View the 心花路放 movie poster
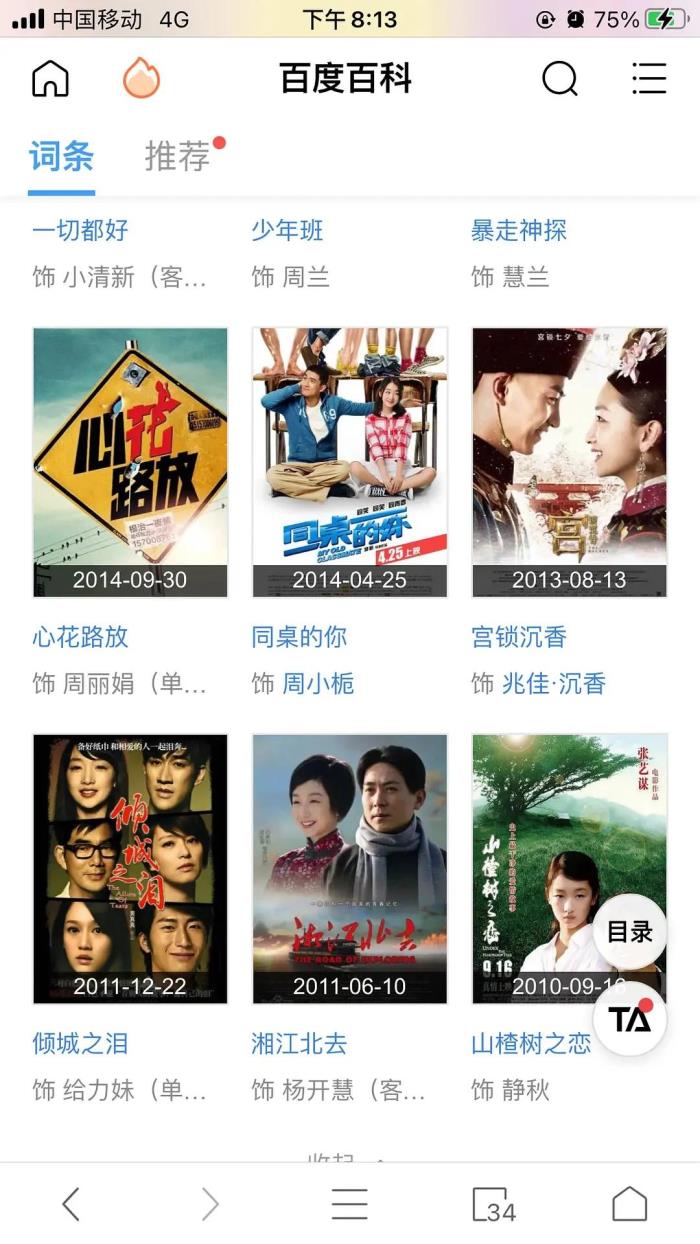The height and width of the screenshot is (1244, 700). pyautogui.click(x=130, y=462)
